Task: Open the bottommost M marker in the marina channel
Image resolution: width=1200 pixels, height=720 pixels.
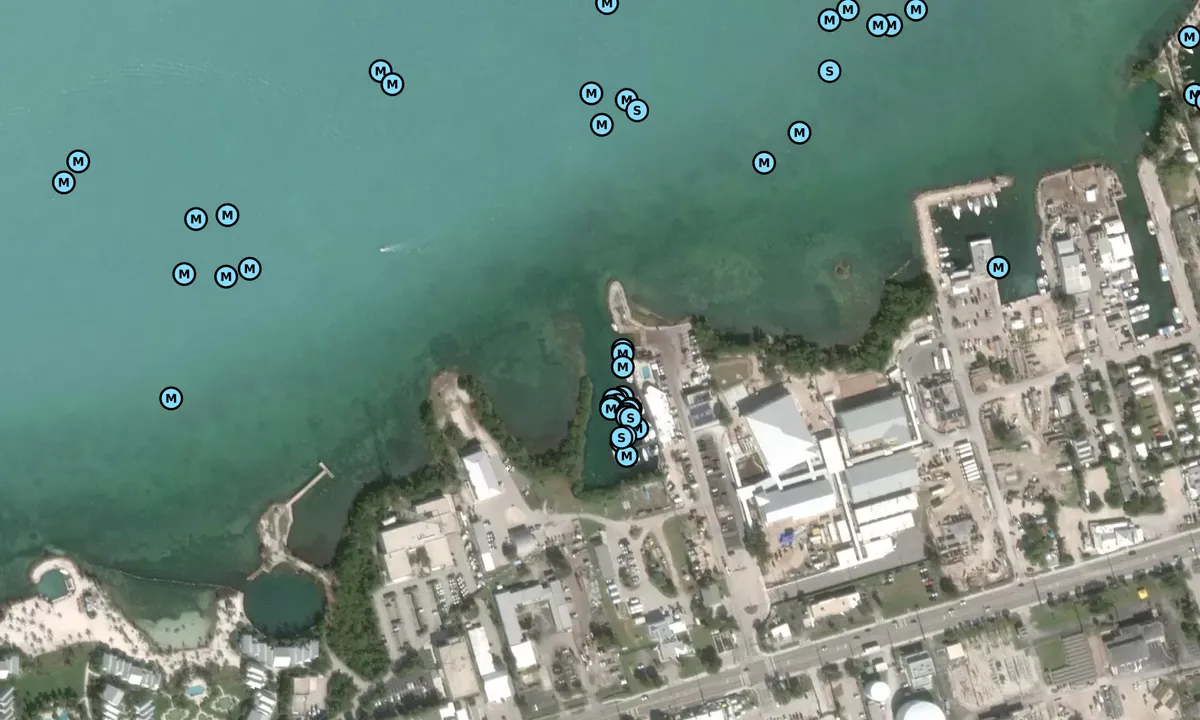Action: (626, 456)
